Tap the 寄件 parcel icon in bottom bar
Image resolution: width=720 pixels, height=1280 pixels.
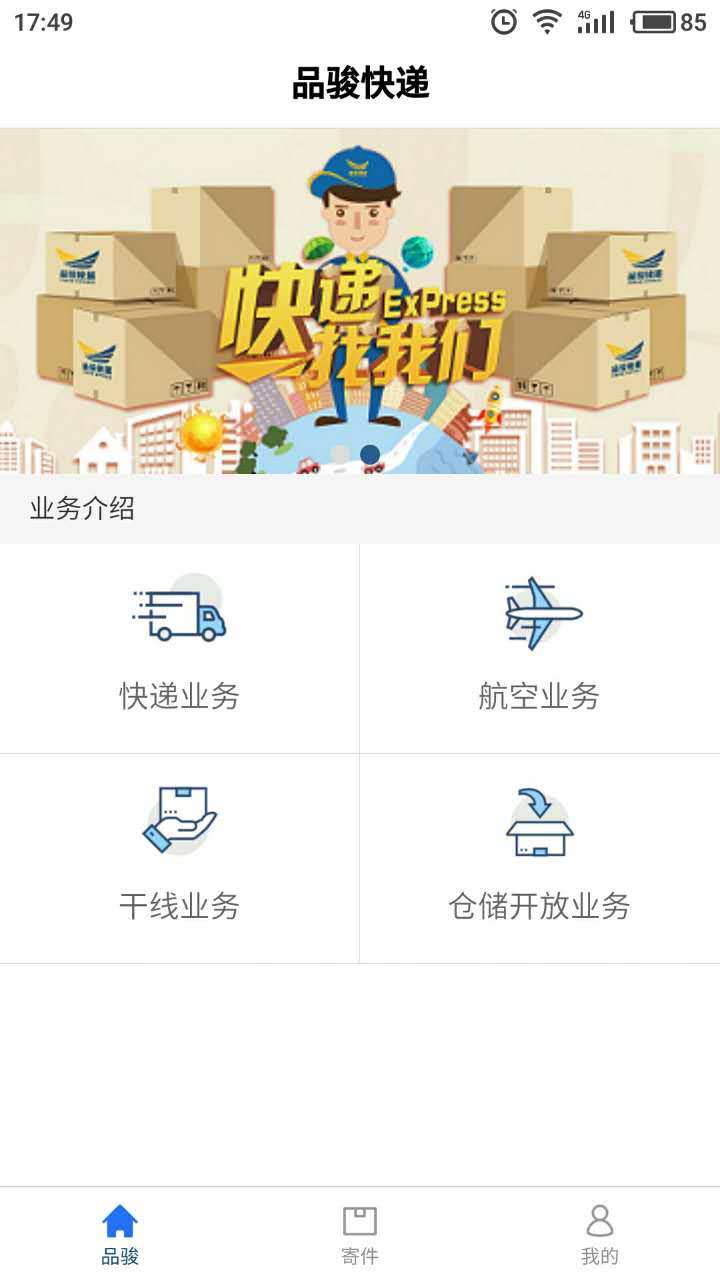(x=359, y=1220)
